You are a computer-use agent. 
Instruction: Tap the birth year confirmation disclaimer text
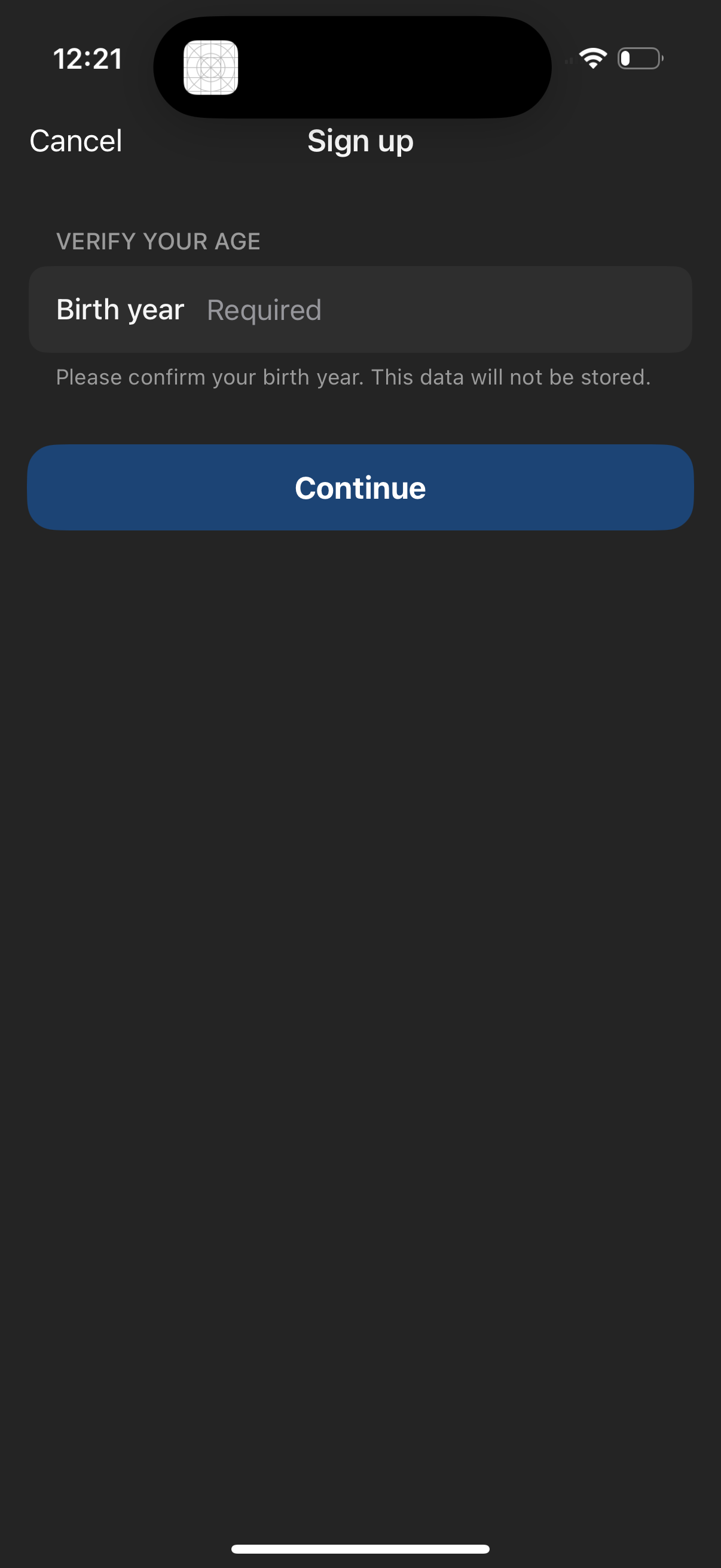353,377
